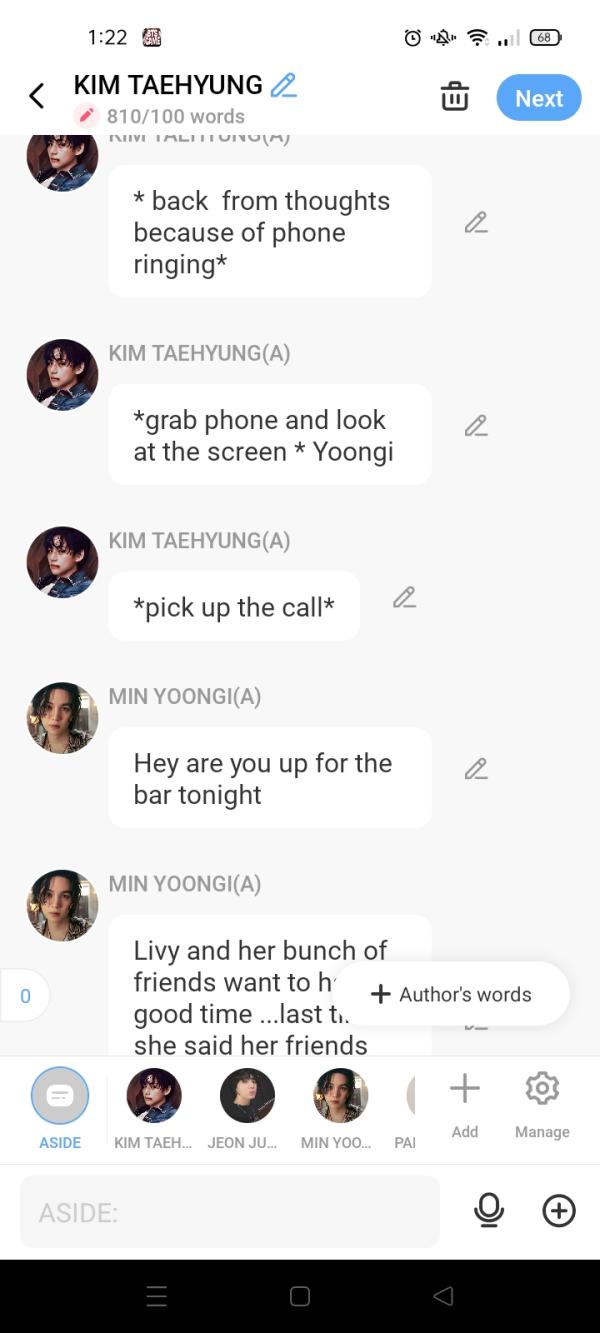The height and width of the screenshot is (1333, 600).
Task: Add Author's words
Action: pyautogui.click(x=452, y=994)
